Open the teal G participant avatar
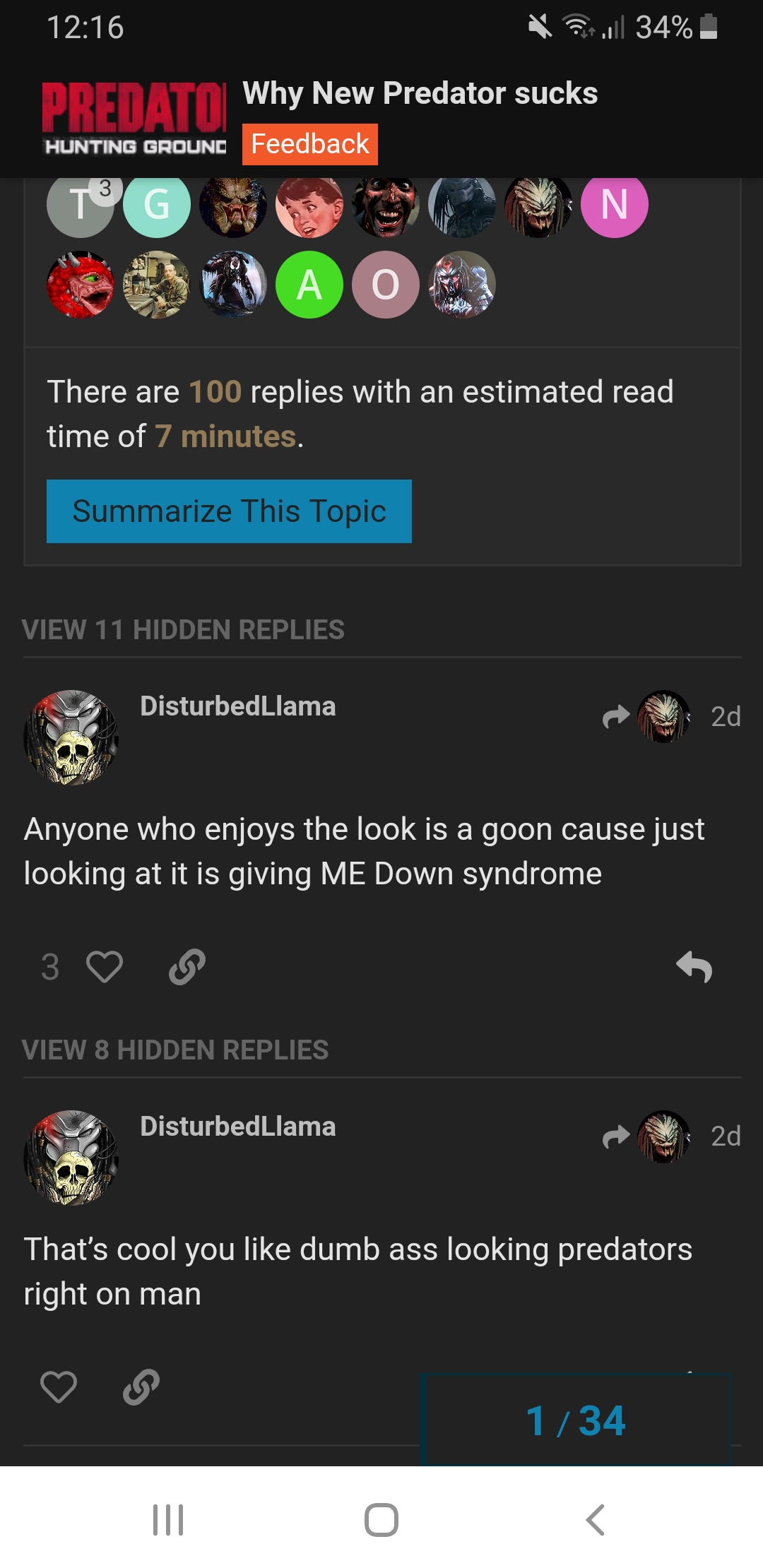This screenshot has width=763, height=1568. (x=157, y=205)
